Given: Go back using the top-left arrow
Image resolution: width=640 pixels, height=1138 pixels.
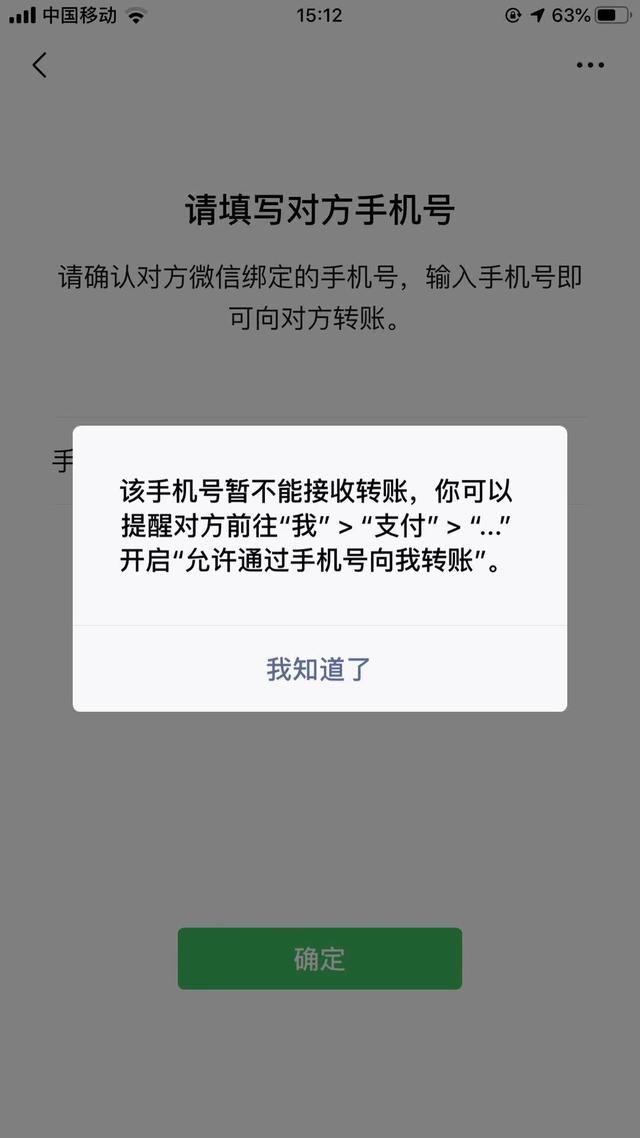Looking at the screenshot, I should click(x=40, y=66).
